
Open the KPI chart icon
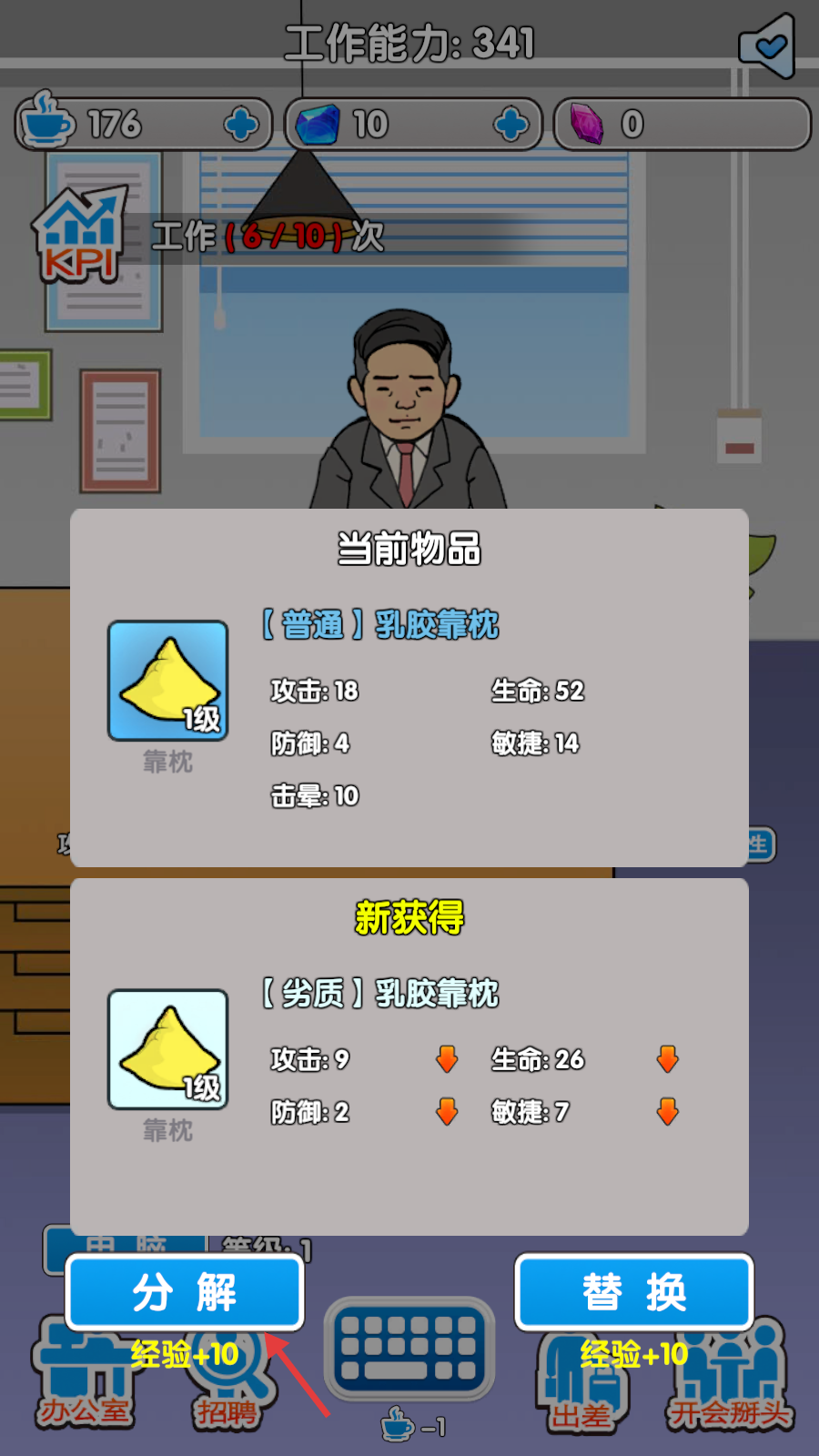coord(80,235)
